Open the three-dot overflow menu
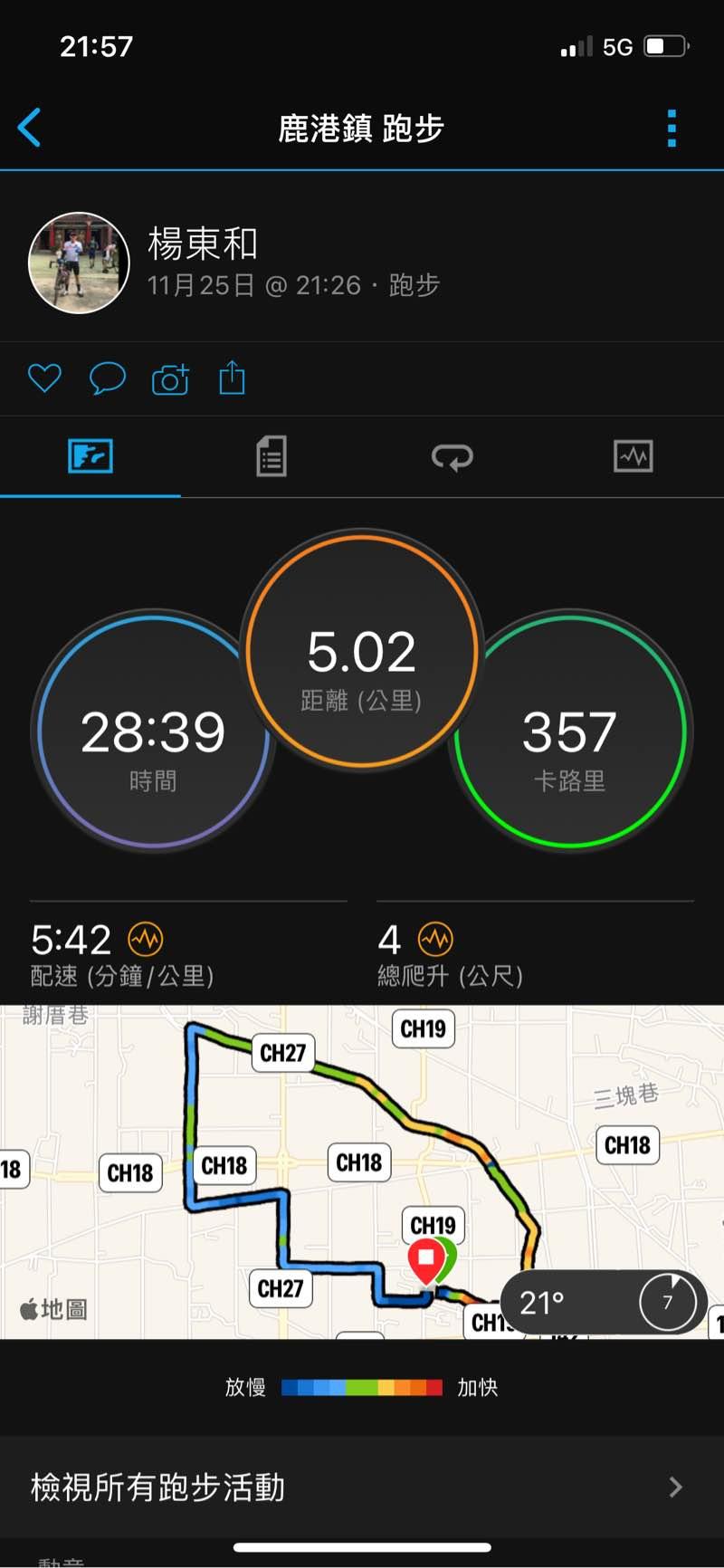This screenshot has height=1568, width=724. [672, 129]
